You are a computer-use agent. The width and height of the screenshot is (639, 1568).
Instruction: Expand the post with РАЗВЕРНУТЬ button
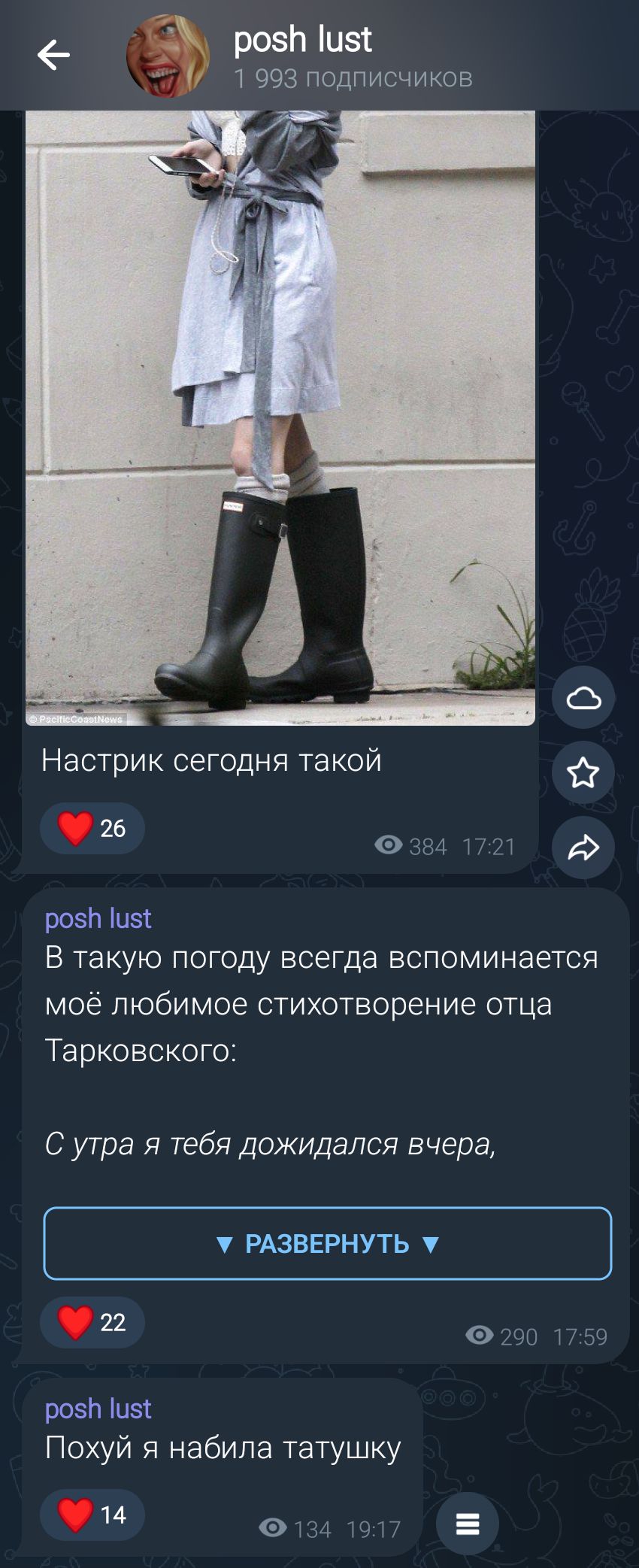pos(328,1243)
